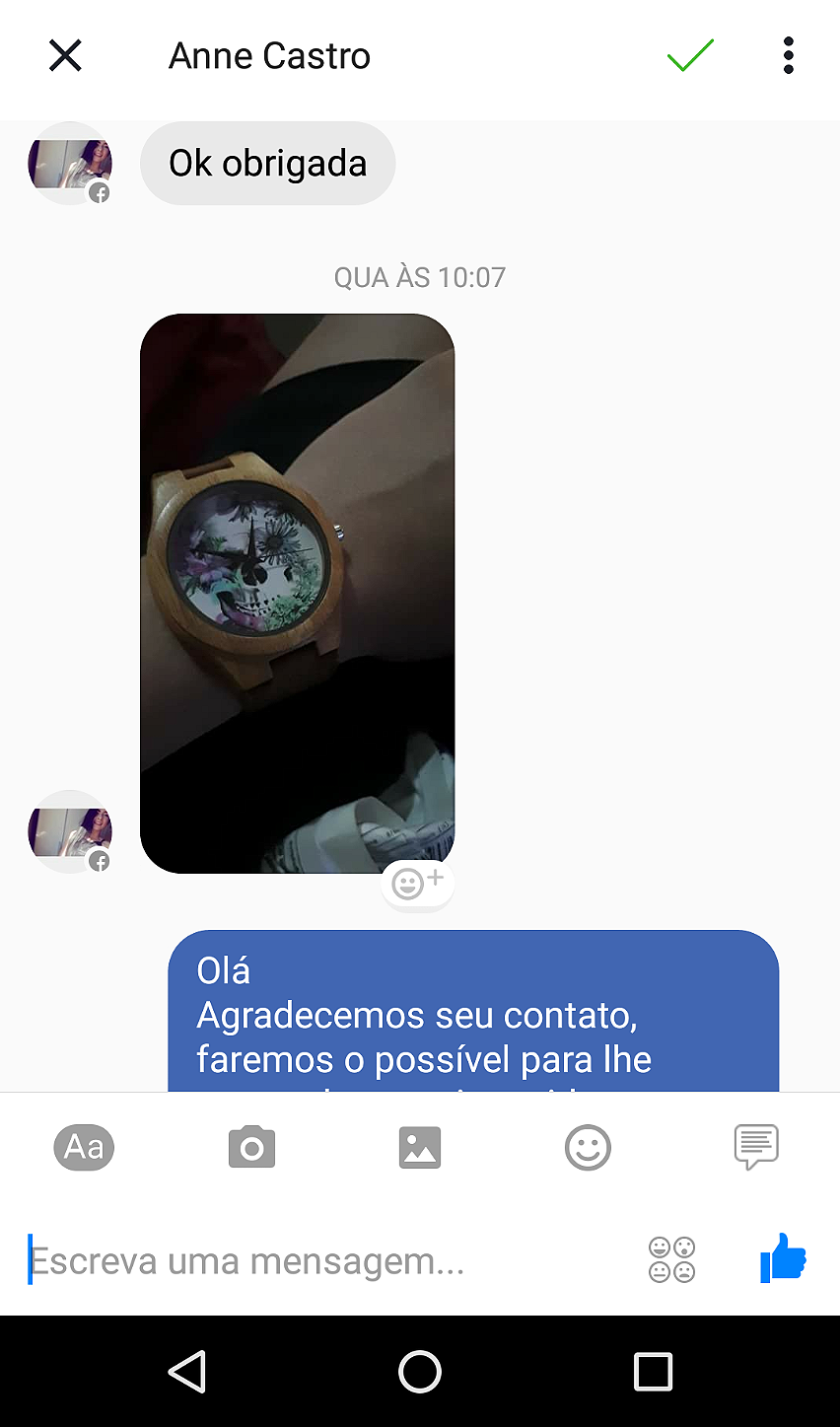Close the conversation with Anne Castro
The width and height of the screenshot is (840, 1427).
pos(65,56)
